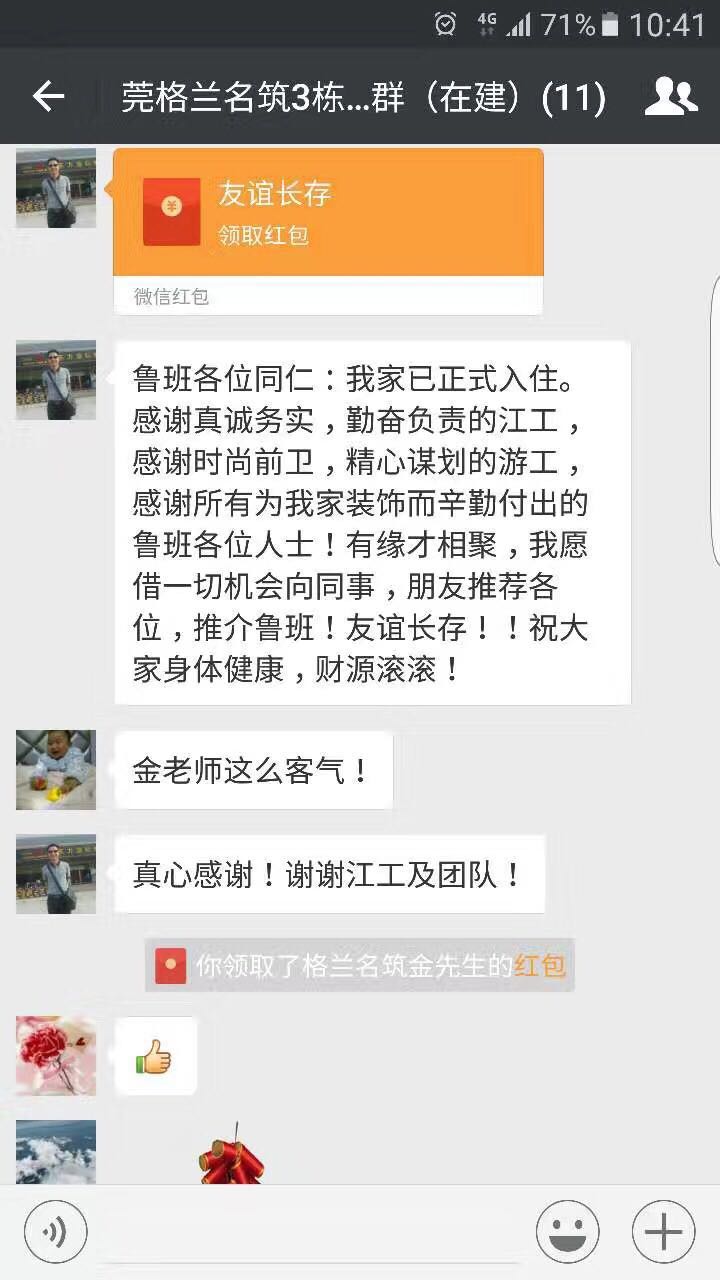Tap the message text input field
Screen dimensions: 720x1280
(x=312, y=1231)
